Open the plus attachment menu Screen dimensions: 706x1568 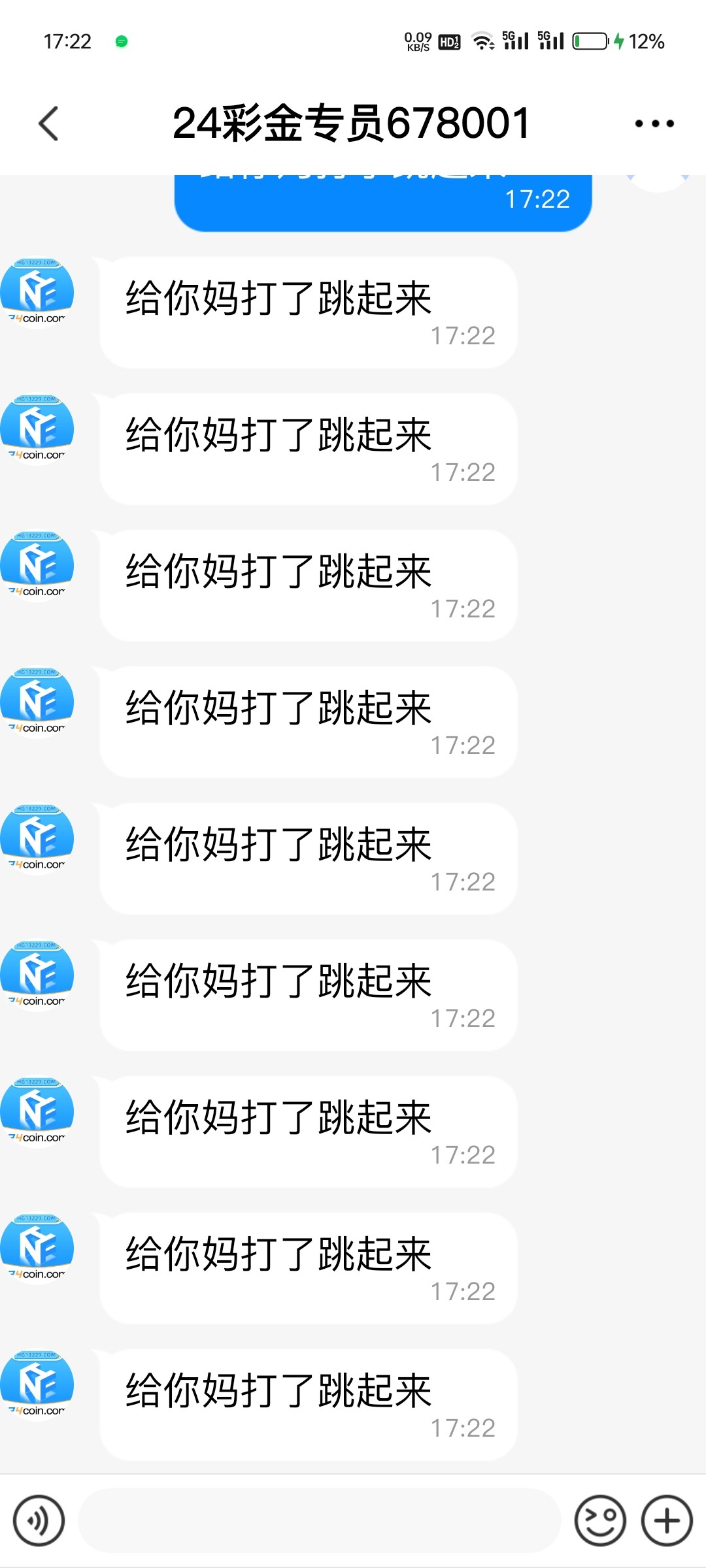[667, 1521]
